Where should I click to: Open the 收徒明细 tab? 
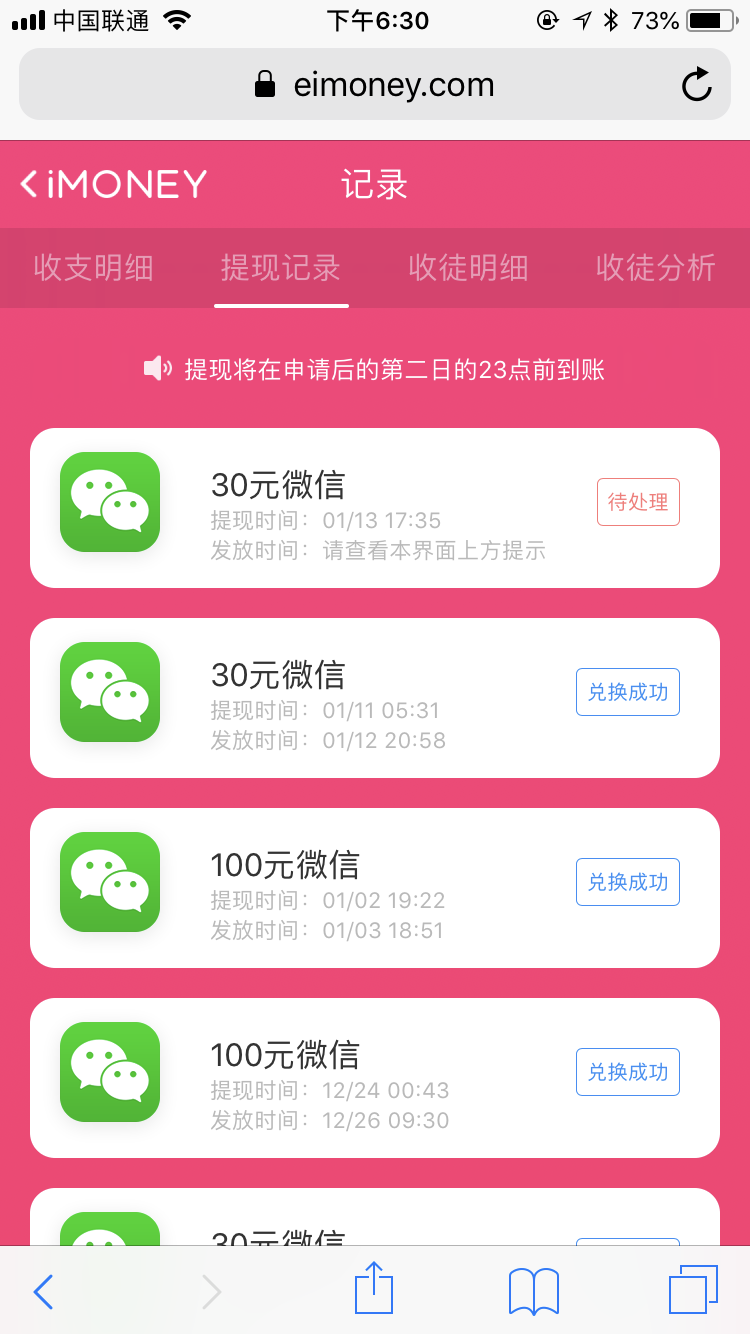470,268
